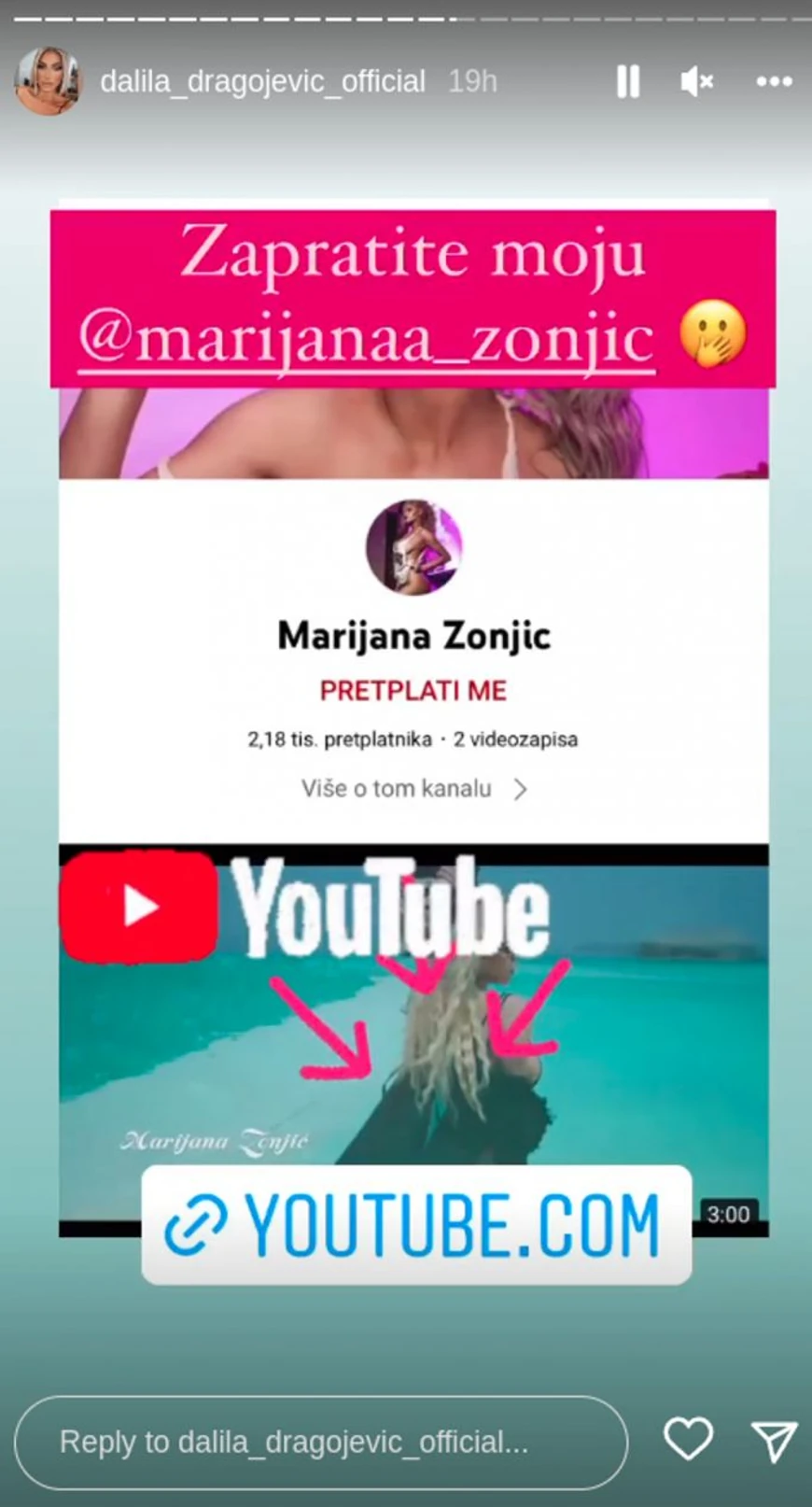812x1507 pixels.
Task: Open the story options menu
Action: tap(774, 82)
